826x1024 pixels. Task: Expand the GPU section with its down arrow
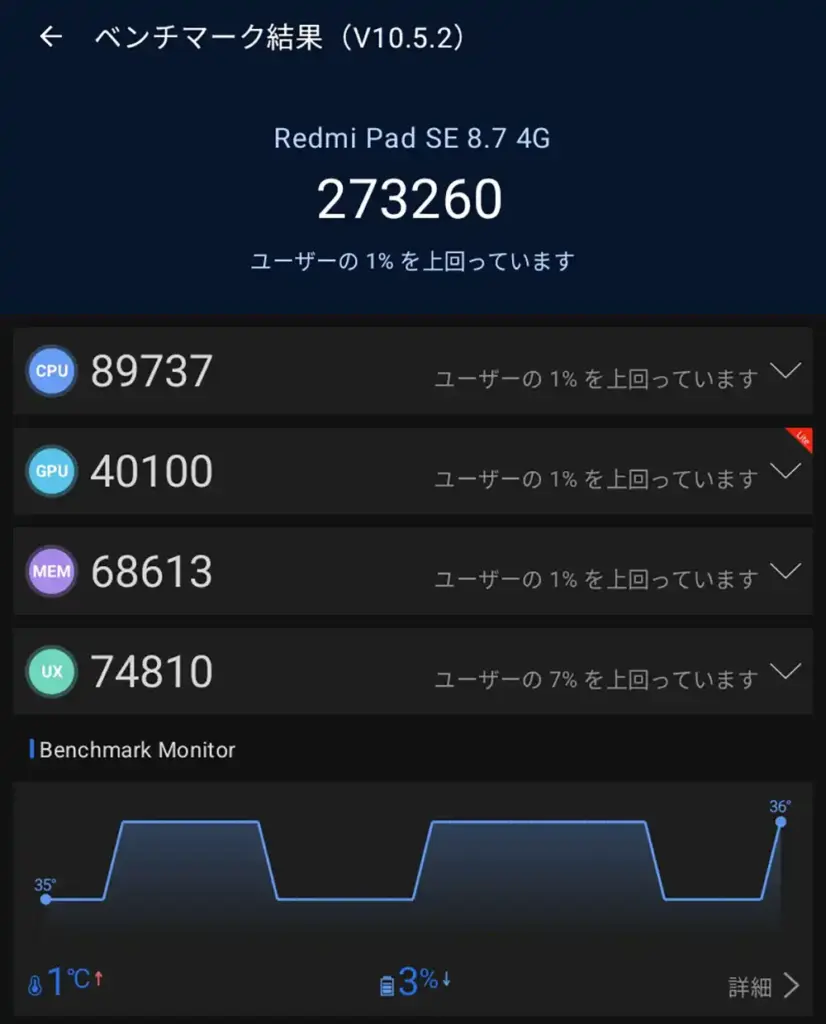(x=785, y=471)
